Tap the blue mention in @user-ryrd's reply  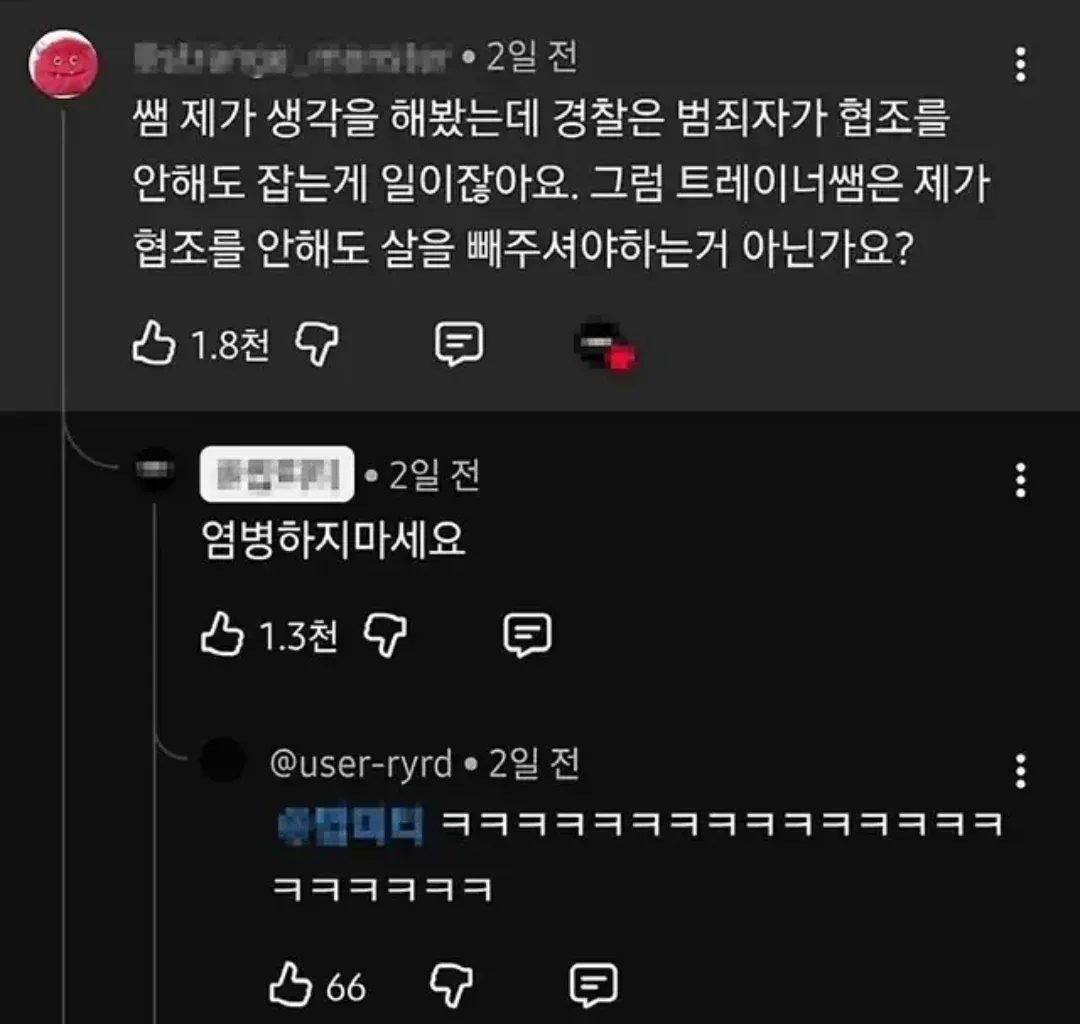click(x=351, y=827)
